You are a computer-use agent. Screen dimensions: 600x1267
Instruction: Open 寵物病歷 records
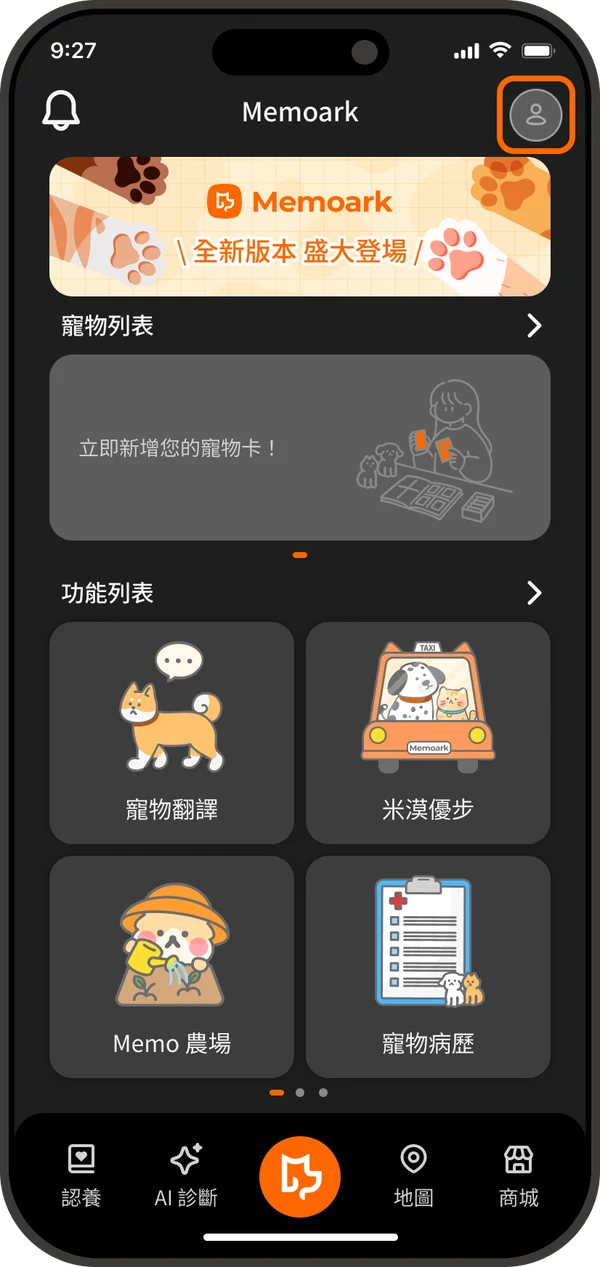(428, 967)
